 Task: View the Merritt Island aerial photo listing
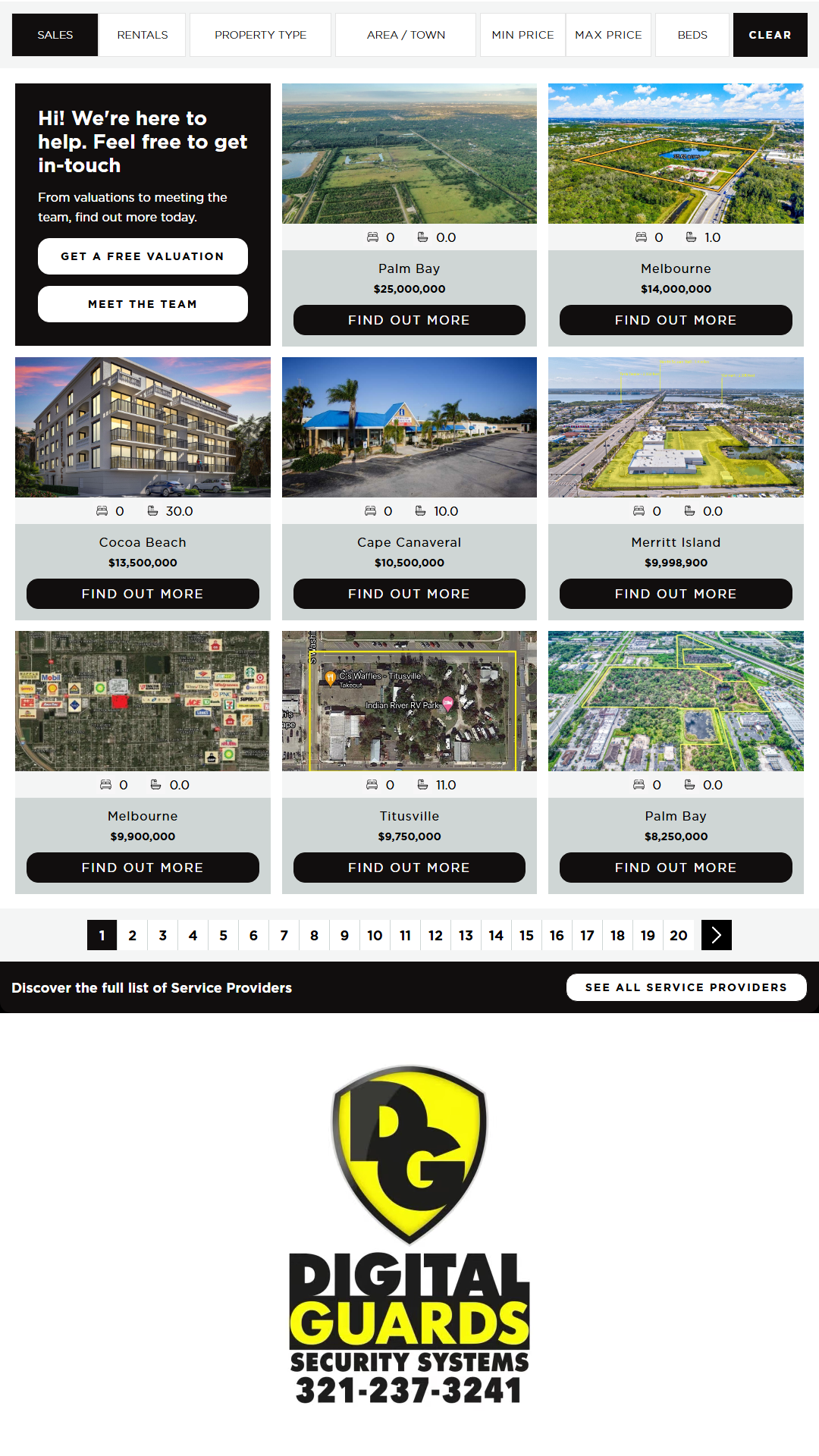pos(676,427)
